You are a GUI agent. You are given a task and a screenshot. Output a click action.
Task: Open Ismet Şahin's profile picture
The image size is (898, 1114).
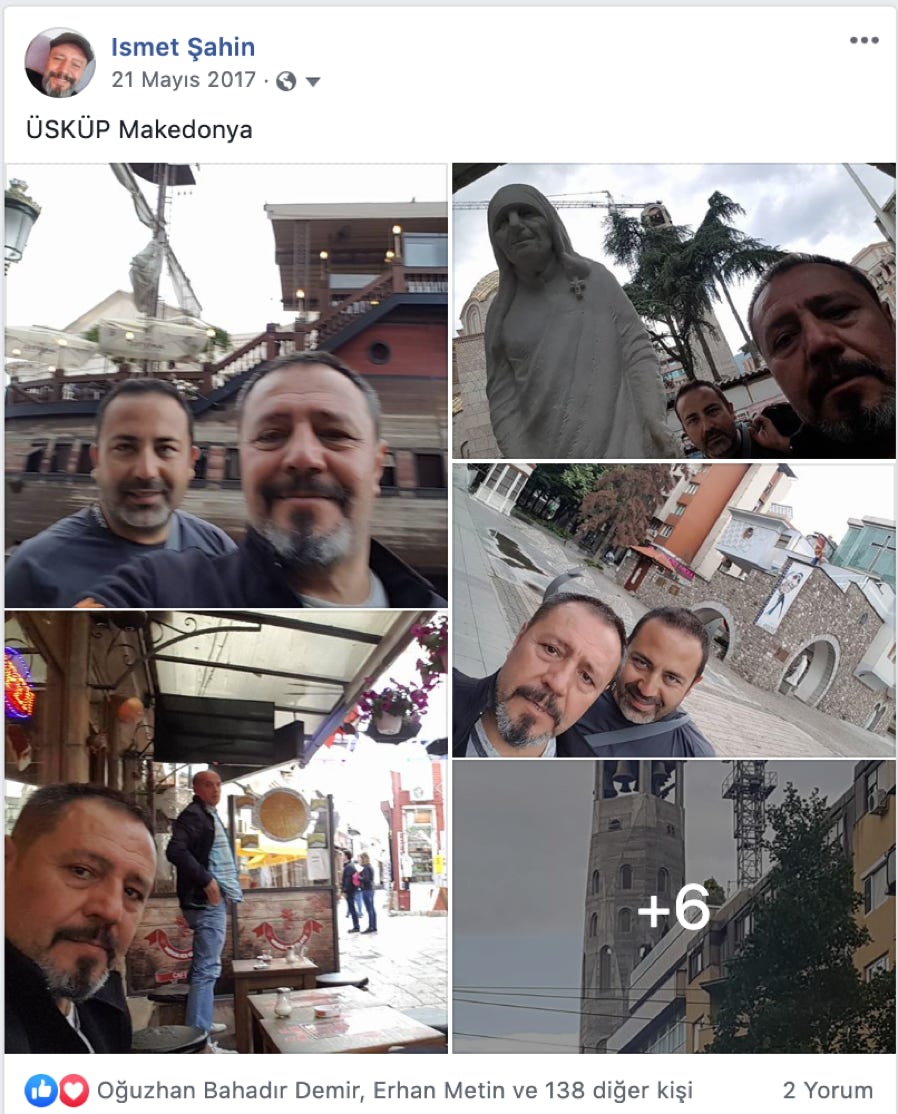coord(60,62)
